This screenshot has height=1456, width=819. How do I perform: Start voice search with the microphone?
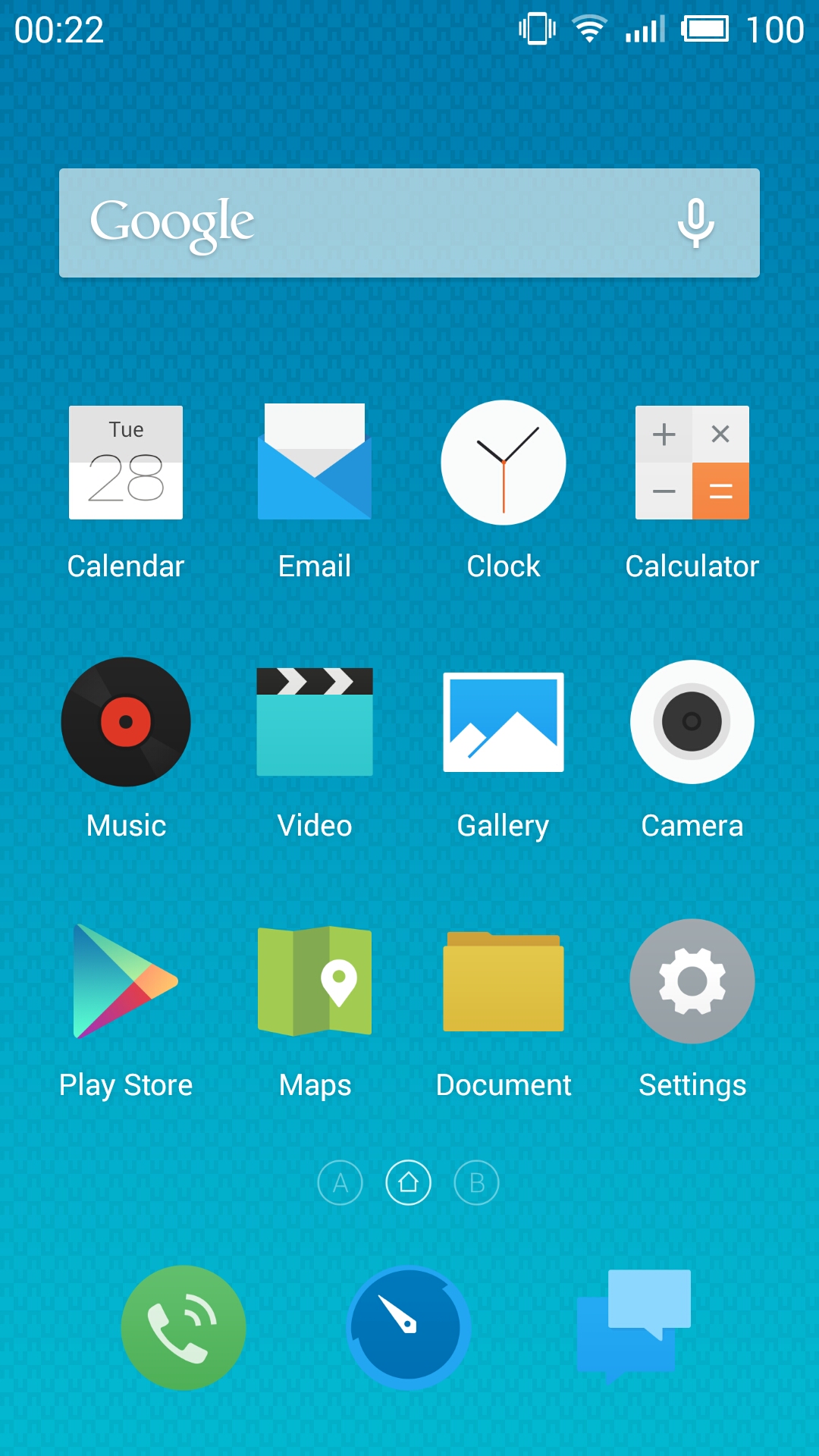pos(695,223)
